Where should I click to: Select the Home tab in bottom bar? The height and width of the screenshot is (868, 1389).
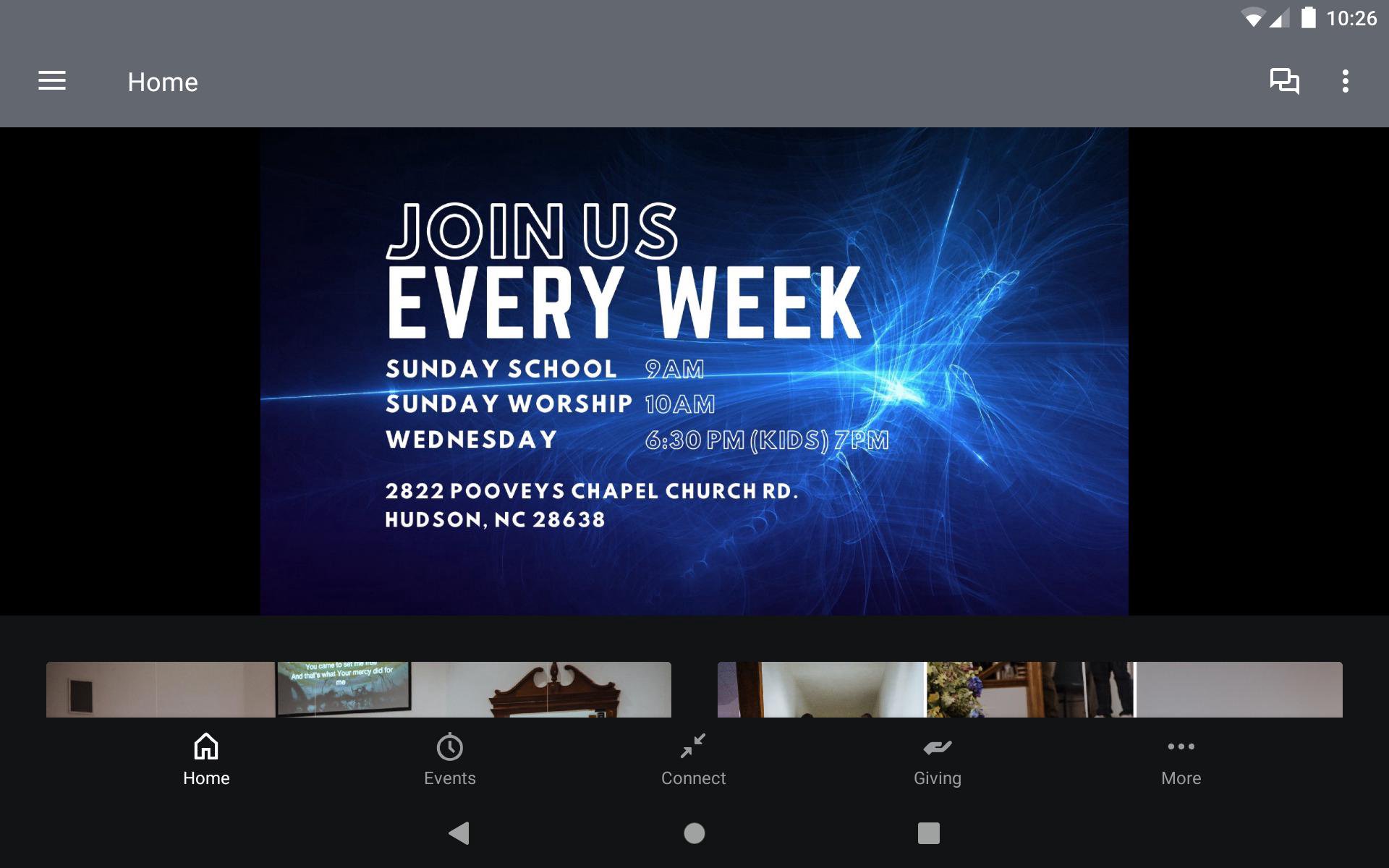pyautogui.click(x=206, y=759)
